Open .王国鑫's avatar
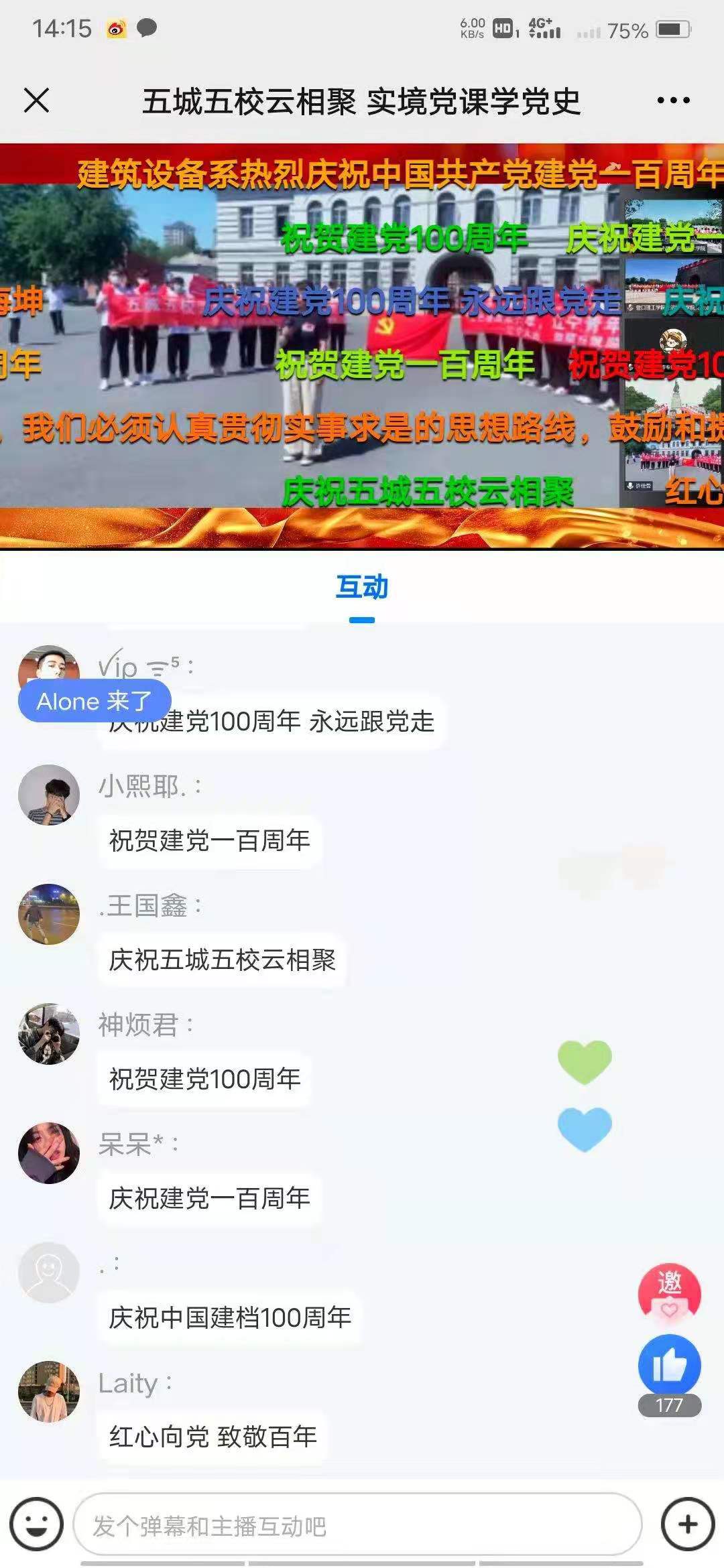The height and width of the screenshot is (1568, 724). pyautogui.click(x=49, y=914)
